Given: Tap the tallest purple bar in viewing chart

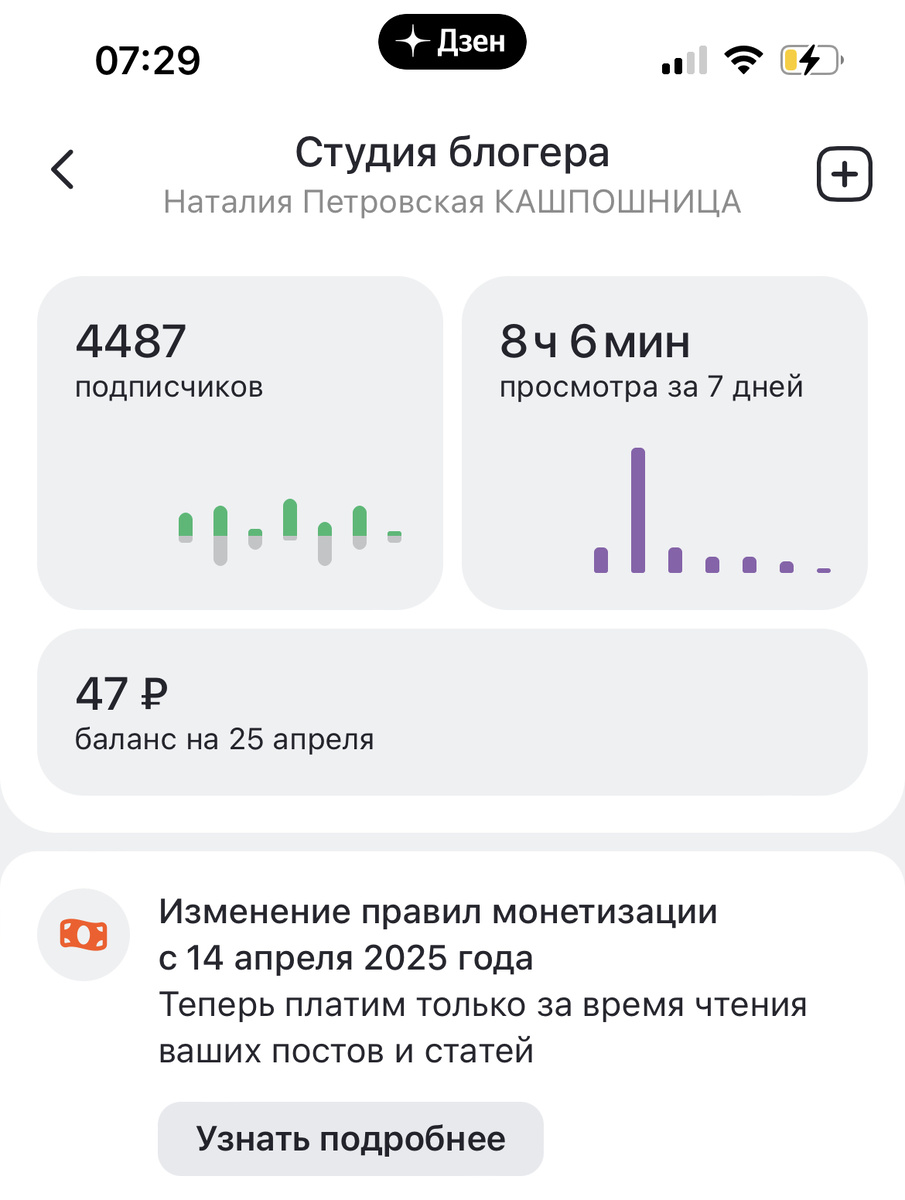Looking at the screenshot, I should (641, 510).
